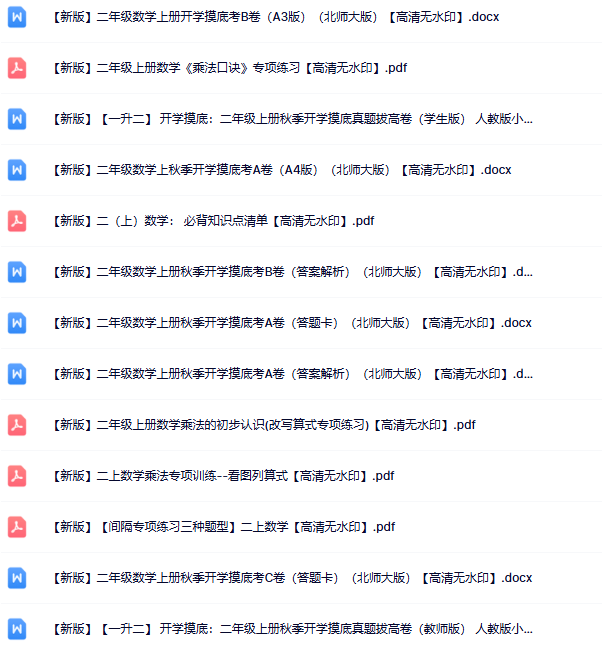Open the 摸底考A卷（答案解析）document

click(292, 374)
